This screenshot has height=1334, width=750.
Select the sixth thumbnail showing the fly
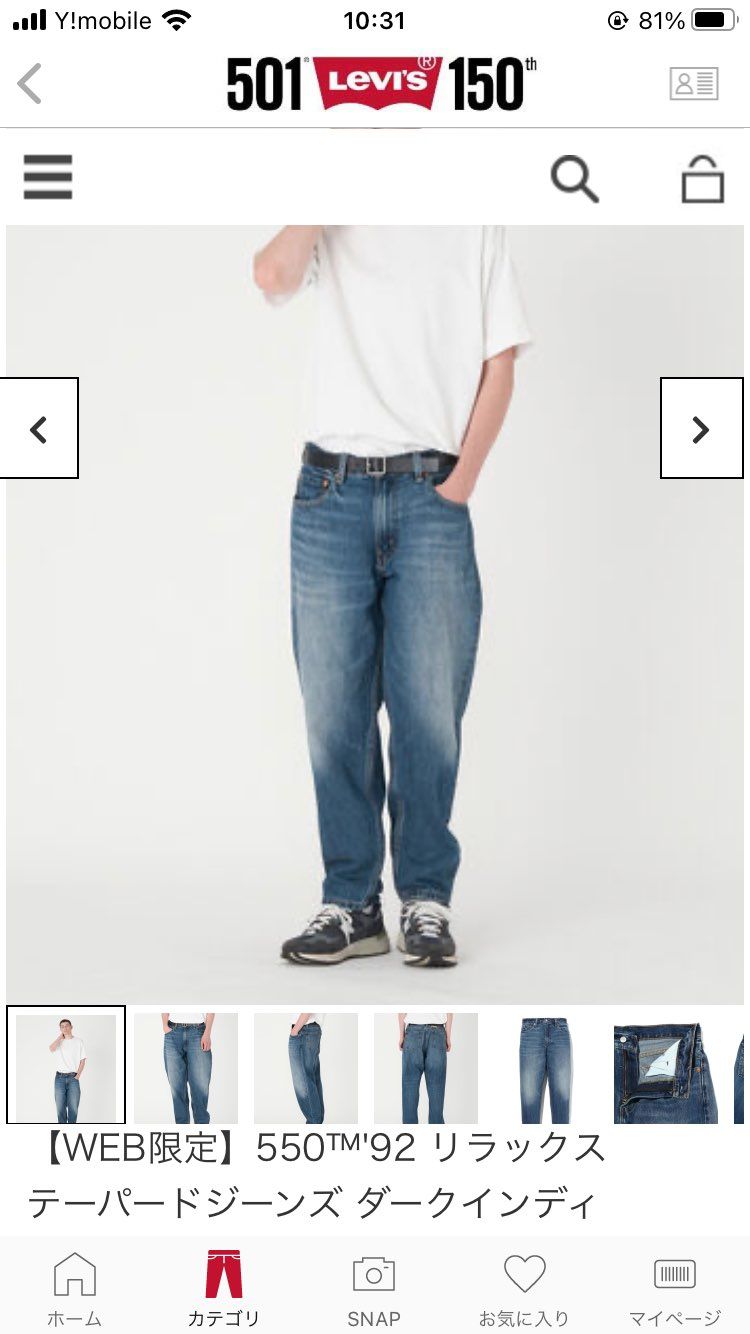(x=666, y=1067)
